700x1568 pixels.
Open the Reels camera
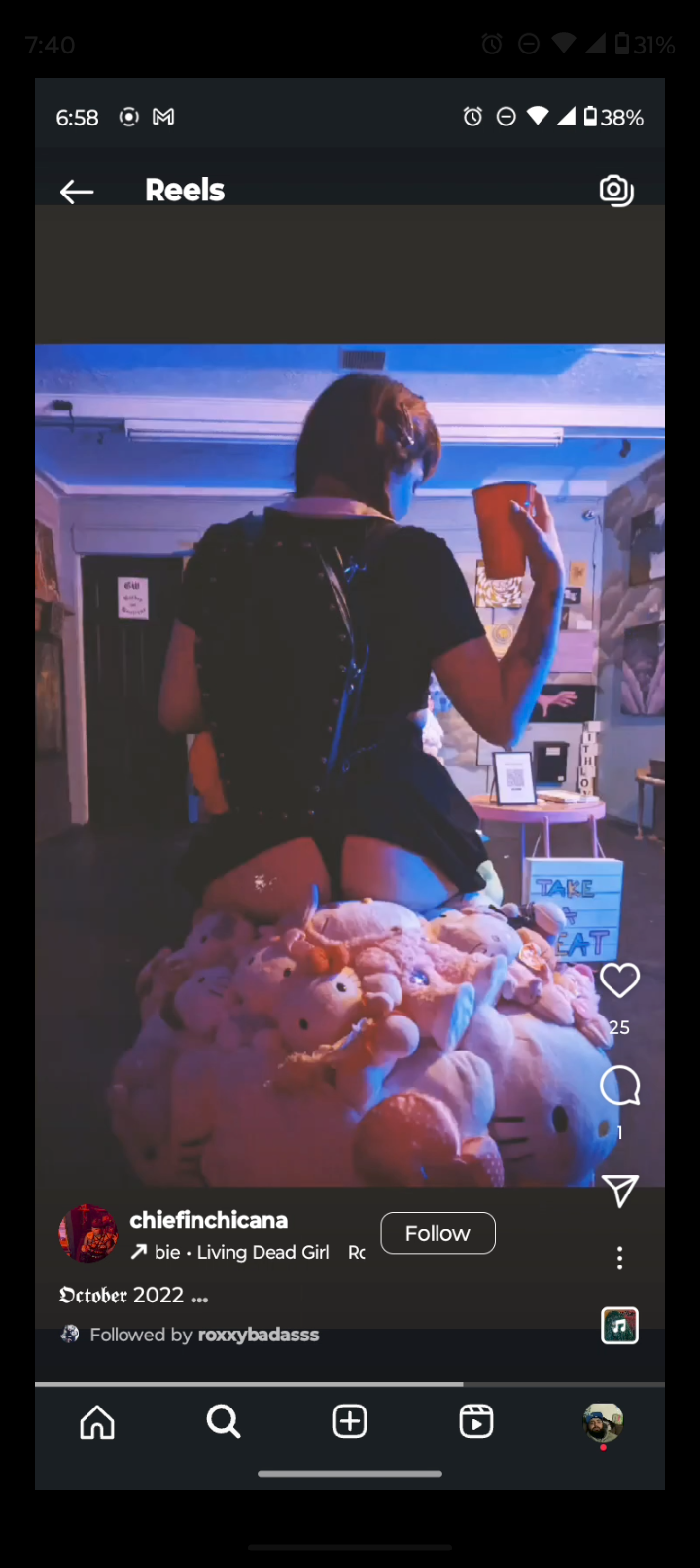point(616,191)
